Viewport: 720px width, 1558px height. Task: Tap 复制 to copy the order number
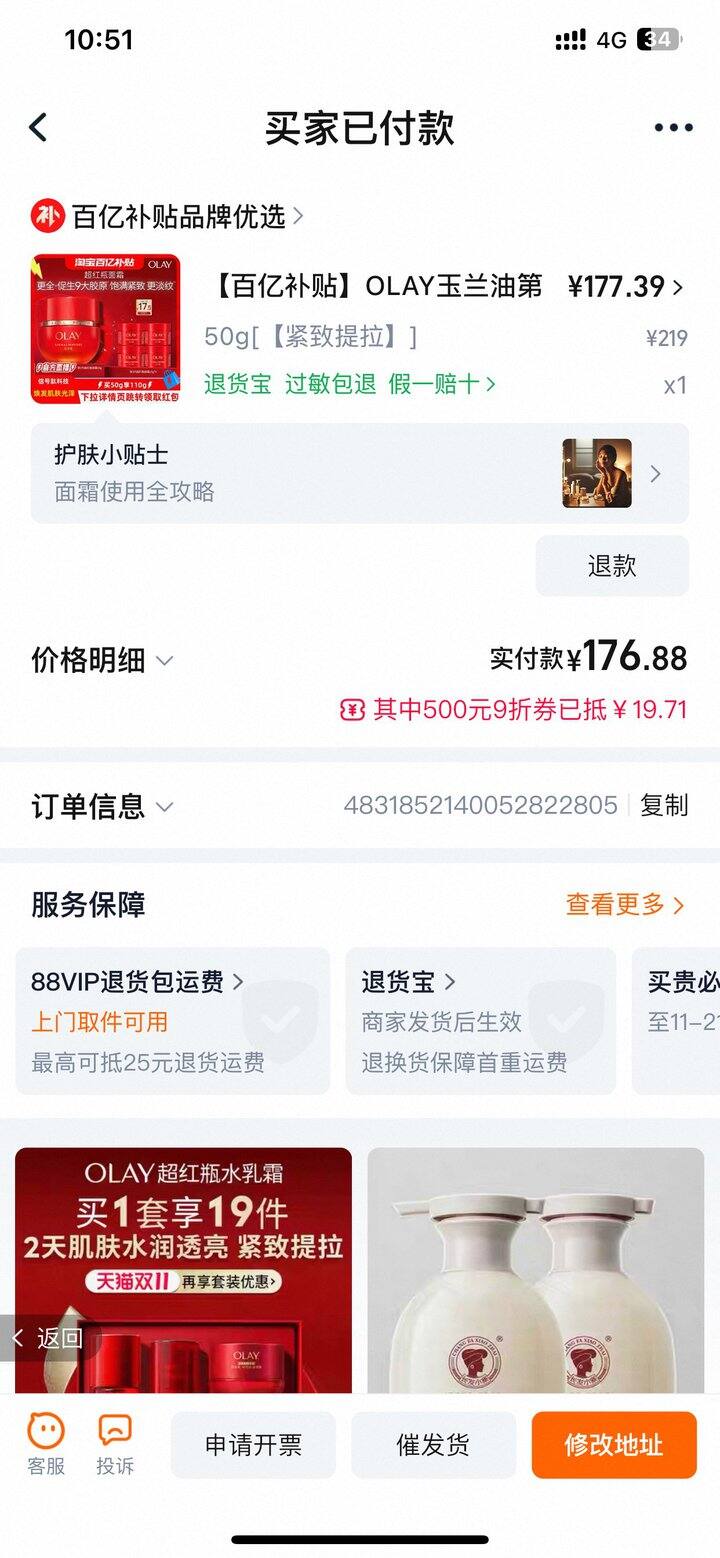[667, 805]
